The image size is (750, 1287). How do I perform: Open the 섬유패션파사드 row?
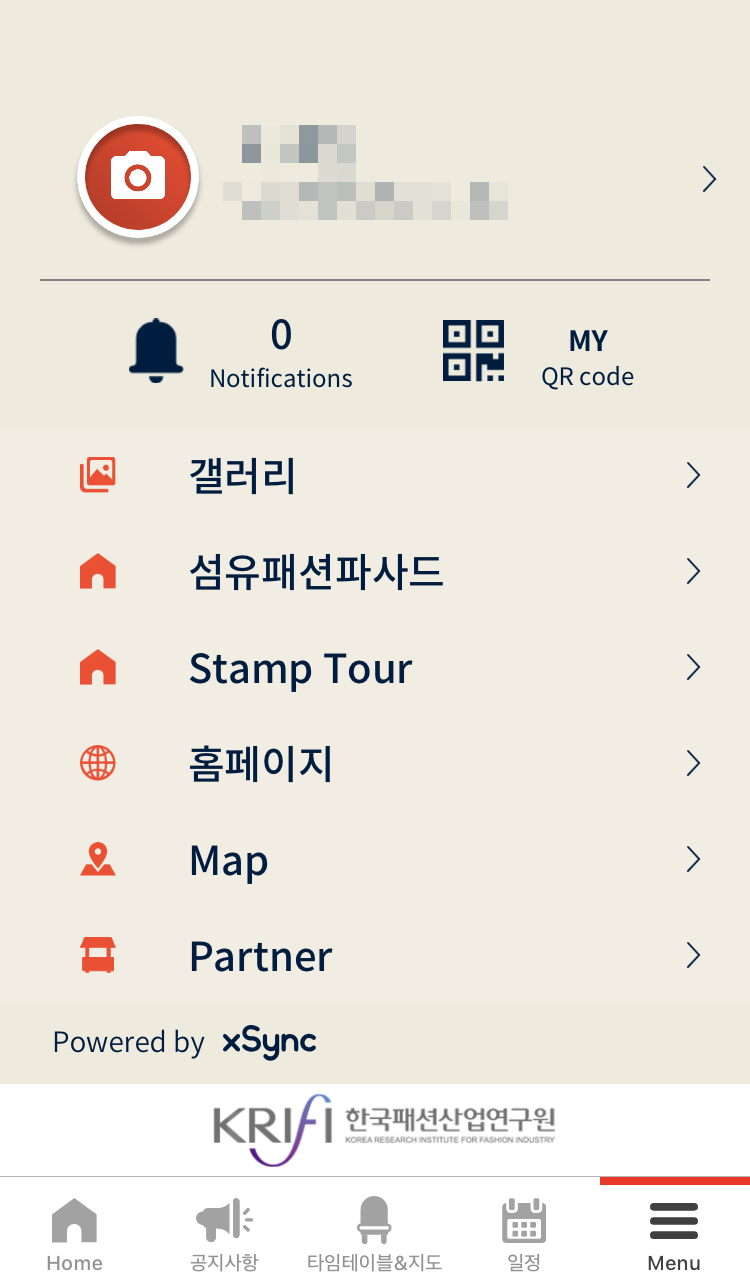click(375, 571)
